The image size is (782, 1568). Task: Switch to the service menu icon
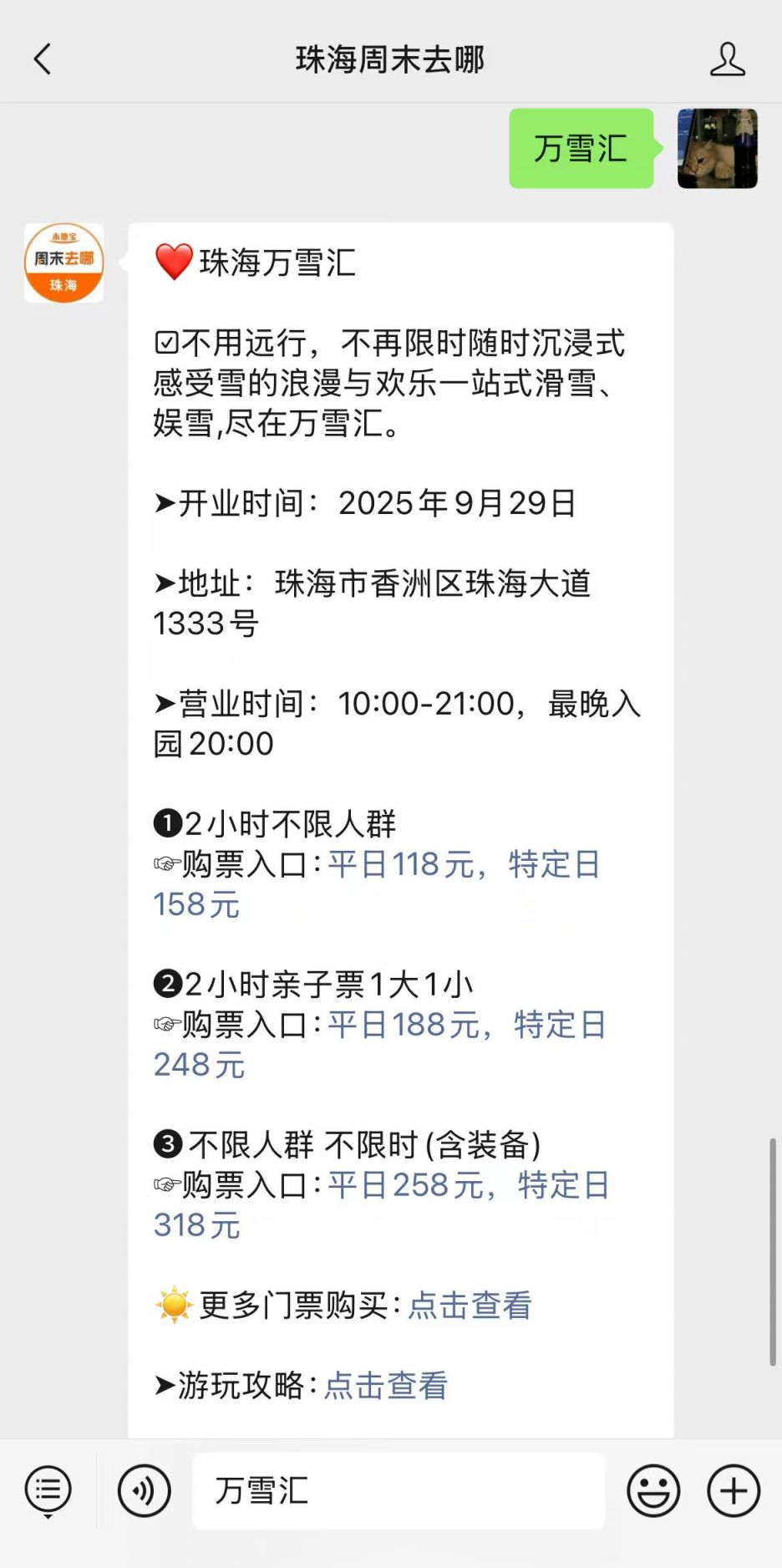pyautogui.click(x=48, y=1491)
